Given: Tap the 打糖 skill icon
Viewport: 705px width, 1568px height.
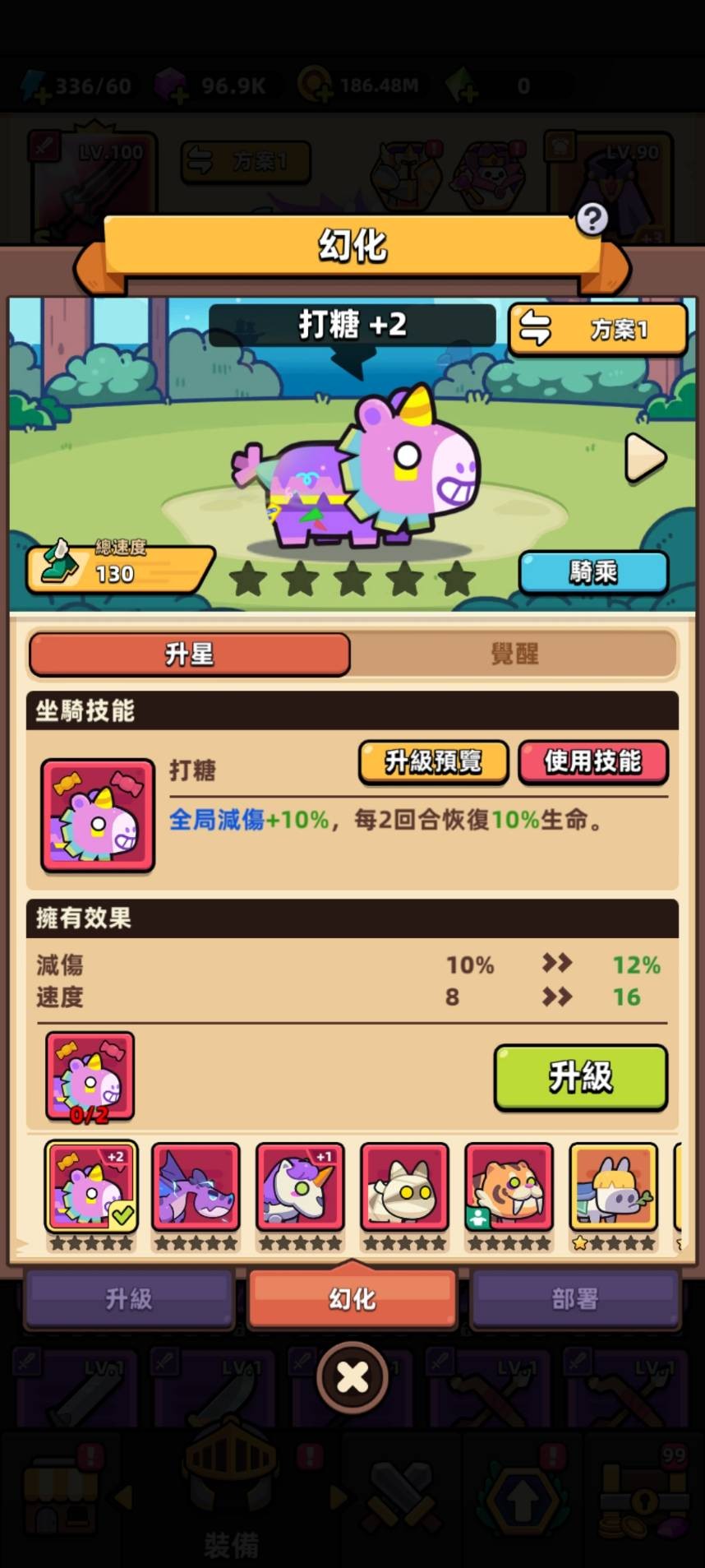Looking at the screenshot, I should coord(98,816).
